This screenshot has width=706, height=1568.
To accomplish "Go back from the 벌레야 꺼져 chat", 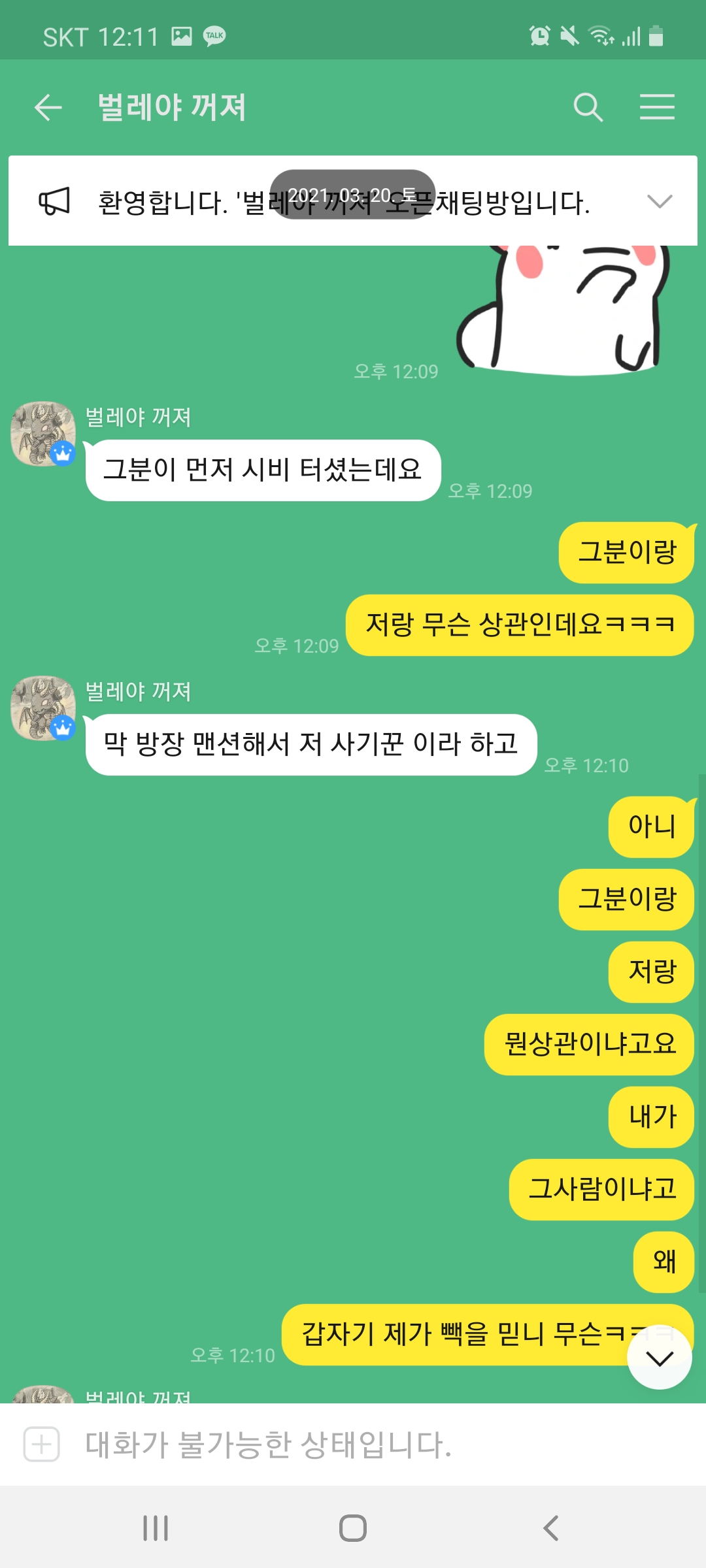I will (x=48, y=107).
